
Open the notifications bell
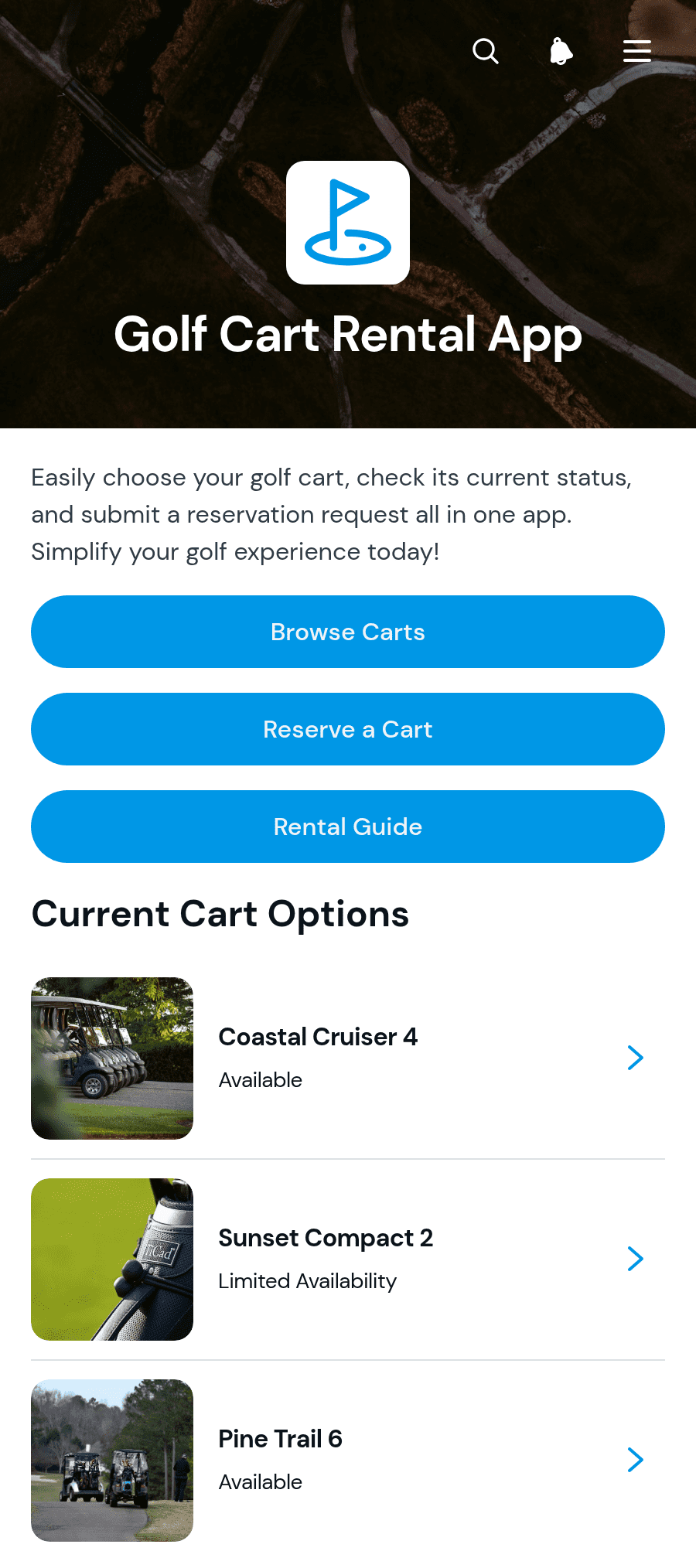click(x=561, y=51)
